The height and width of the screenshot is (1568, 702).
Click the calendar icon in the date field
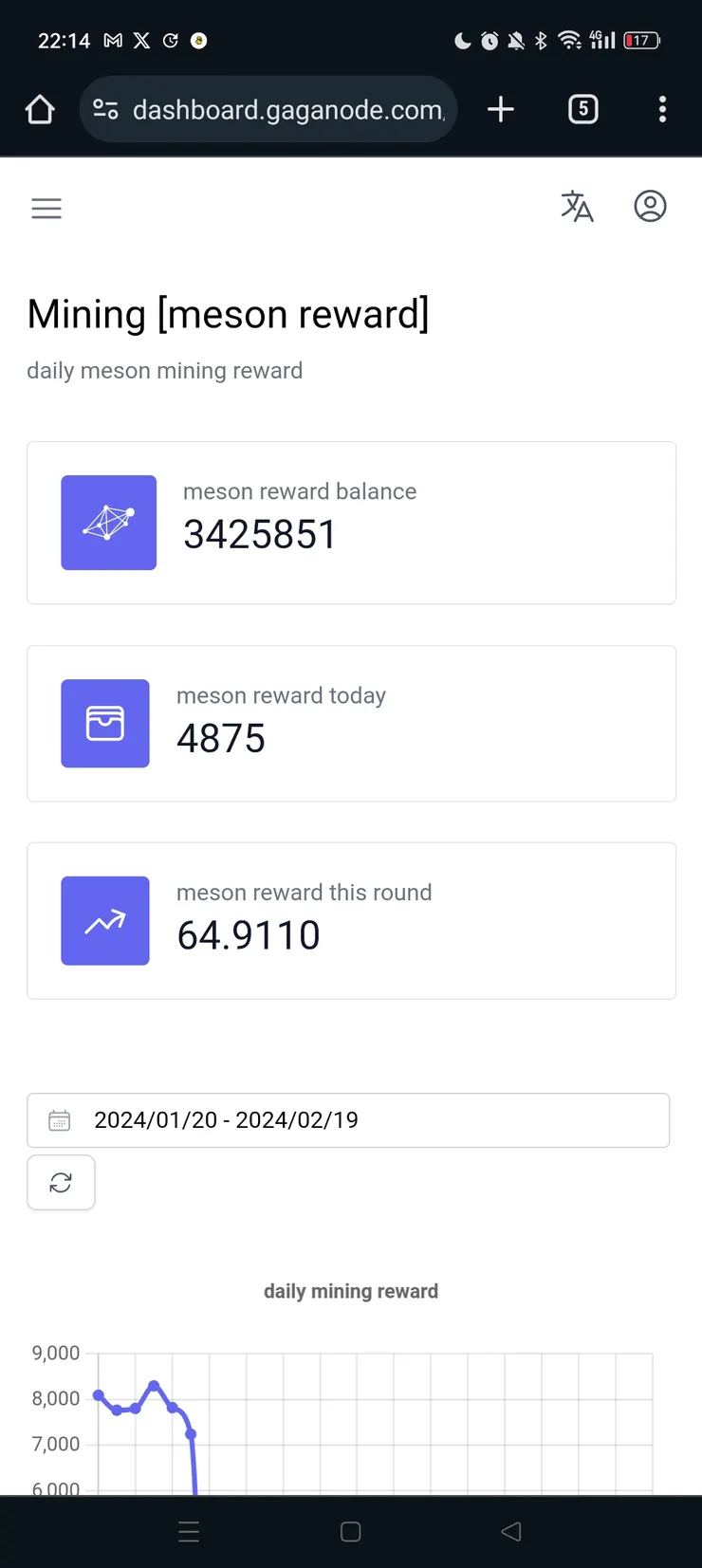[x=60, y=1119]
